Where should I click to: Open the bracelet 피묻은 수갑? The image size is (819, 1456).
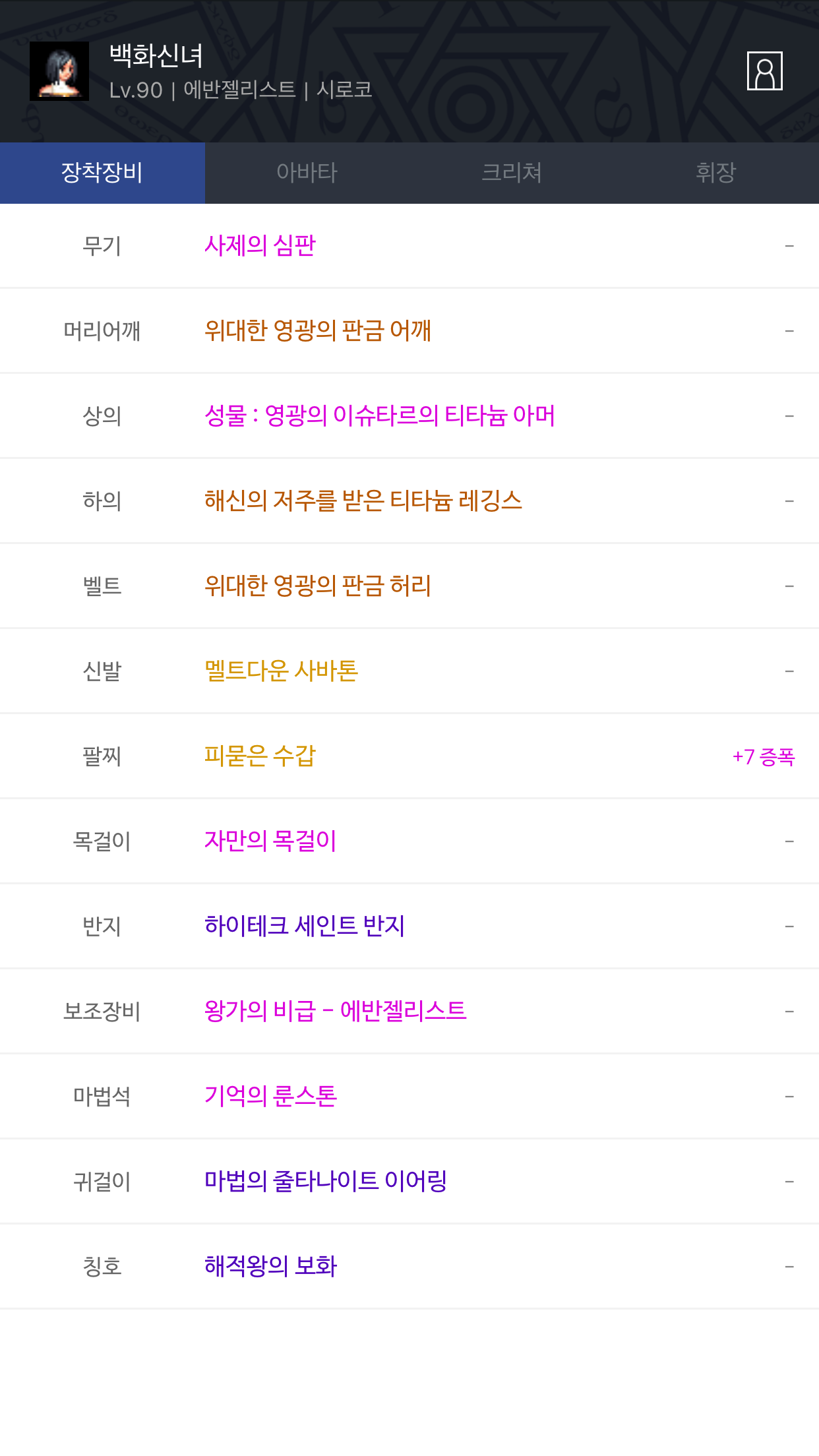click(x=260, y=756)
